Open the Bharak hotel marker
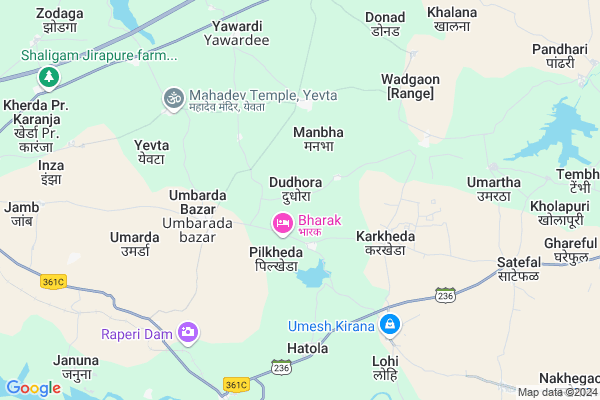This screenshot has height=400, width=600. pos(282,223)
